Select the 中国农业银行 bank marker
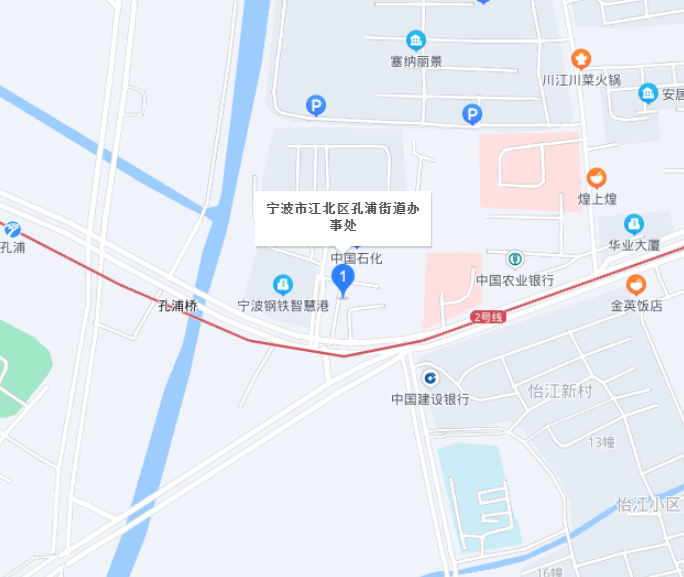The width and height of the screenshot is (684, 577). [x=515, y=260]
